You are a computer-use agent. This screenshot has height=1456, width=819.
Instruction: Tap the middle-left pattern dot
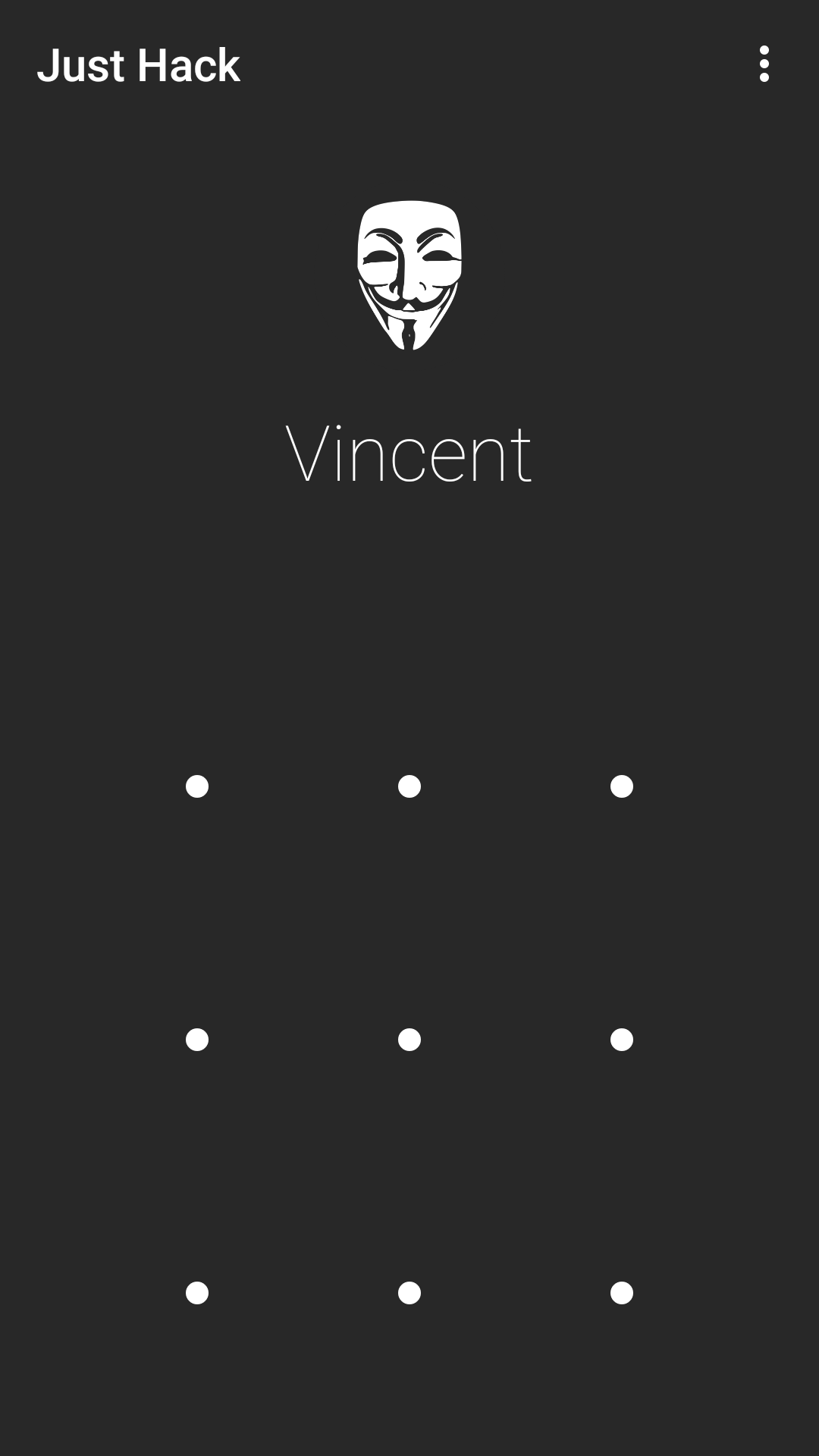[197, 1040]
